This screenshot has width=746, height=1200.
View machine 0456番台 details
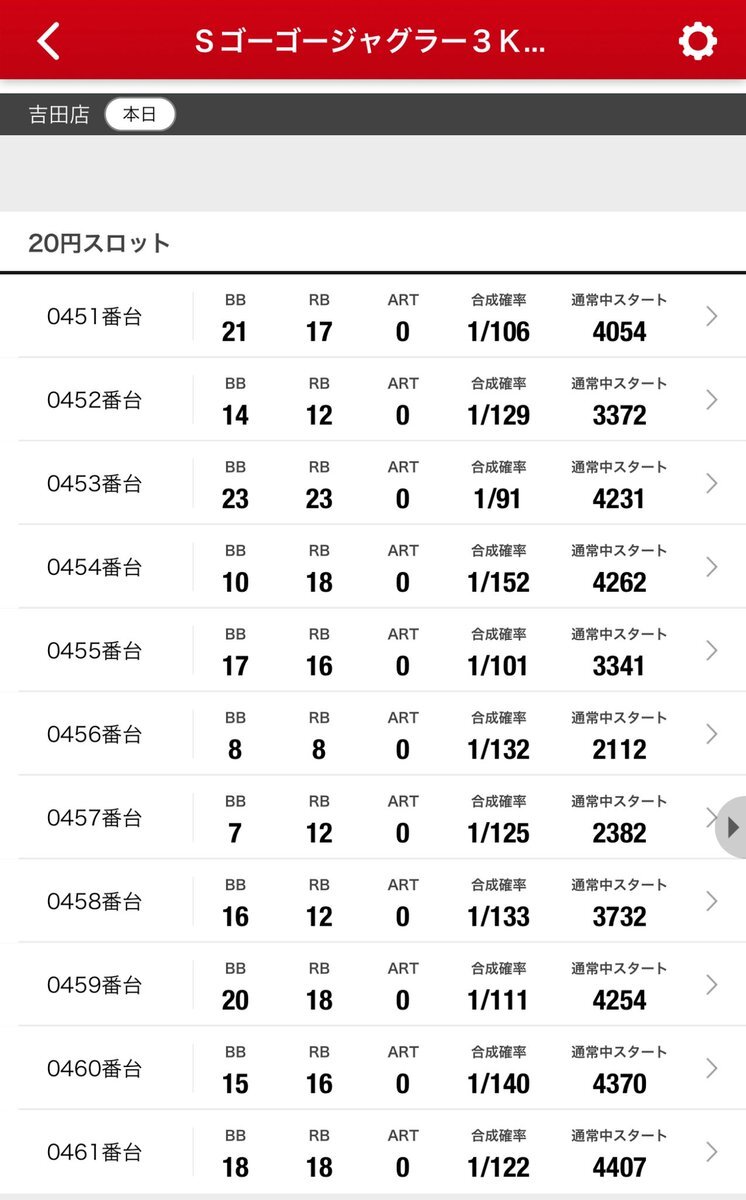373,734
